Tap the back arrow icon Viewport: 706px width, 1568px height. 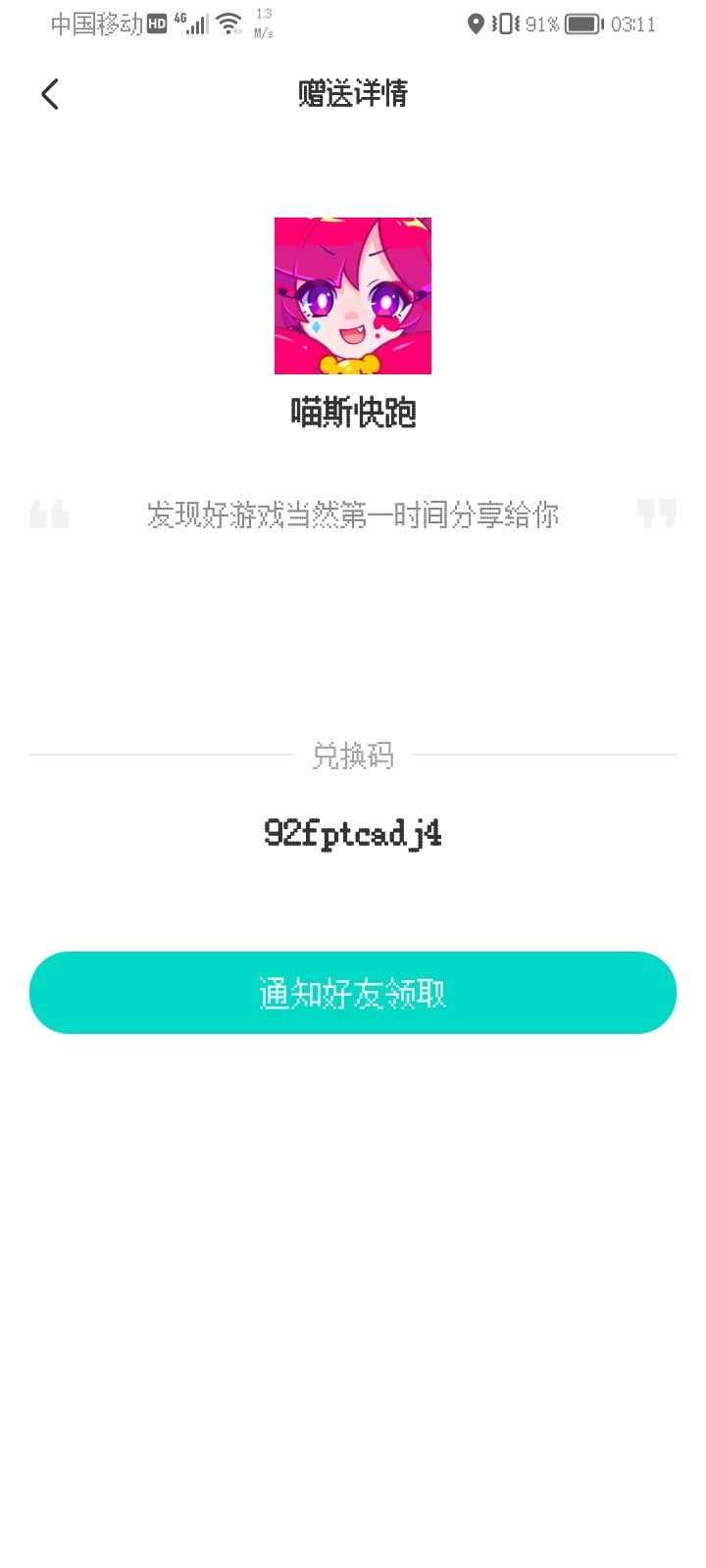pos(49,93)
